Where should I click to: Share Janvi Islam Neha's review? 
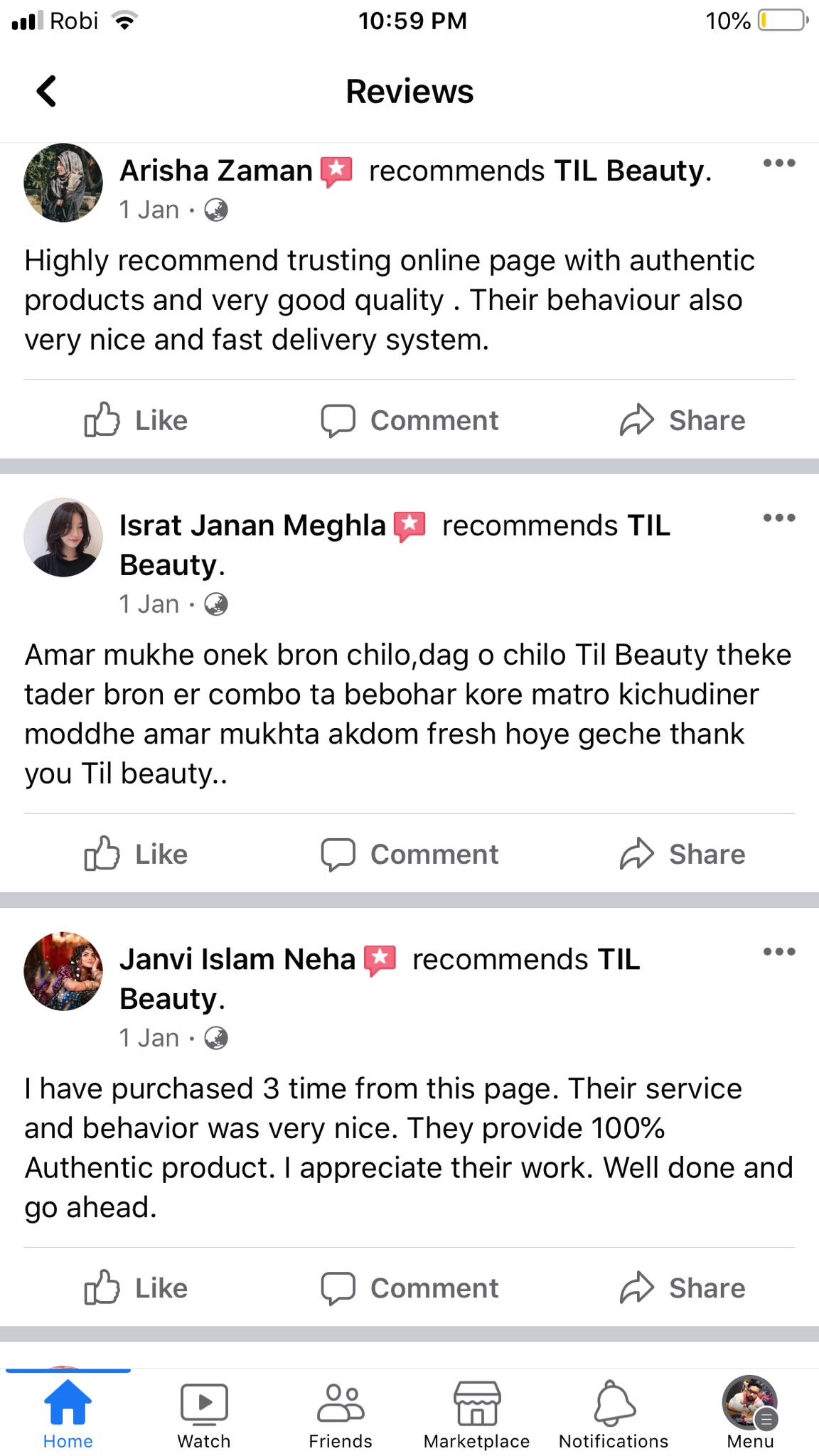(682, 1288)
